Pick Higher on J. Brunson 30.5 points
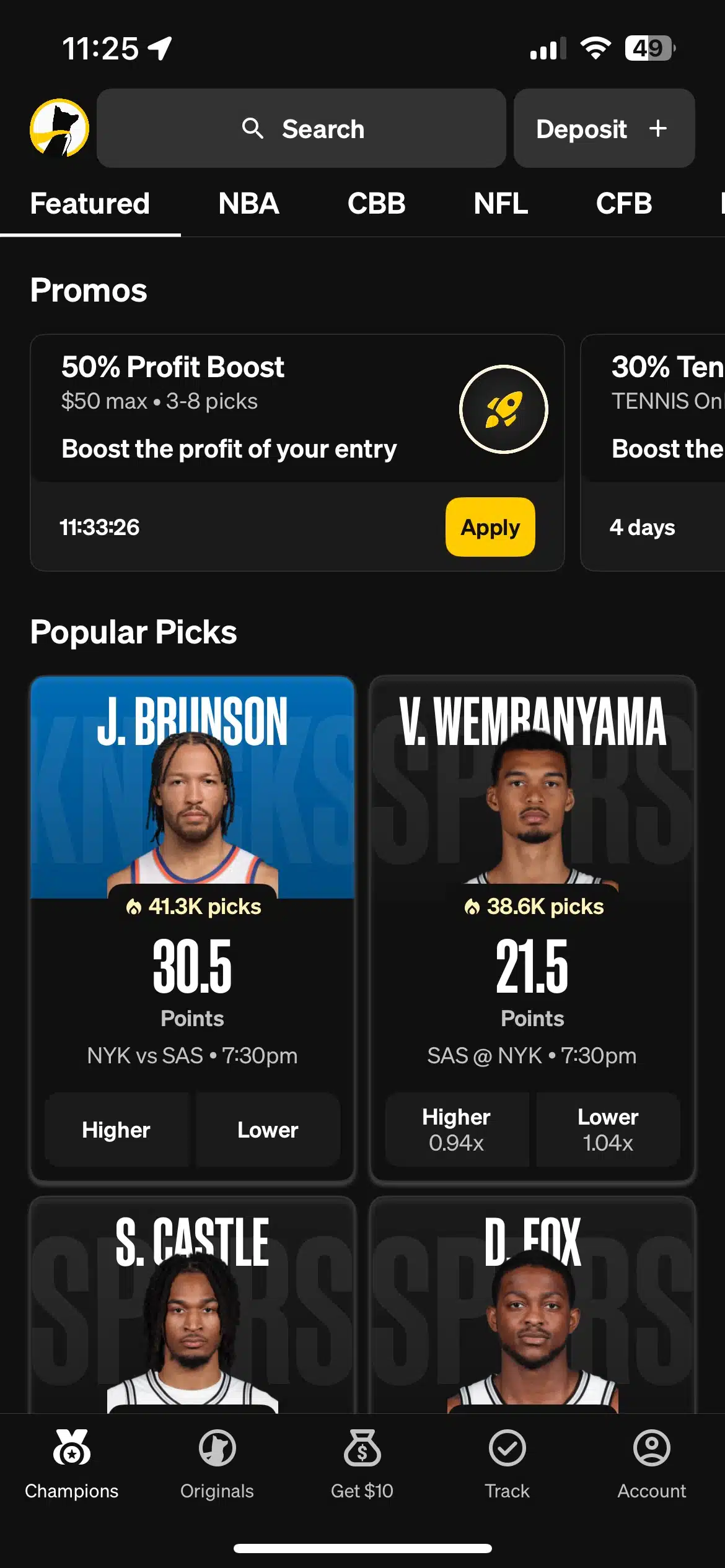 tap(116, 1130)
